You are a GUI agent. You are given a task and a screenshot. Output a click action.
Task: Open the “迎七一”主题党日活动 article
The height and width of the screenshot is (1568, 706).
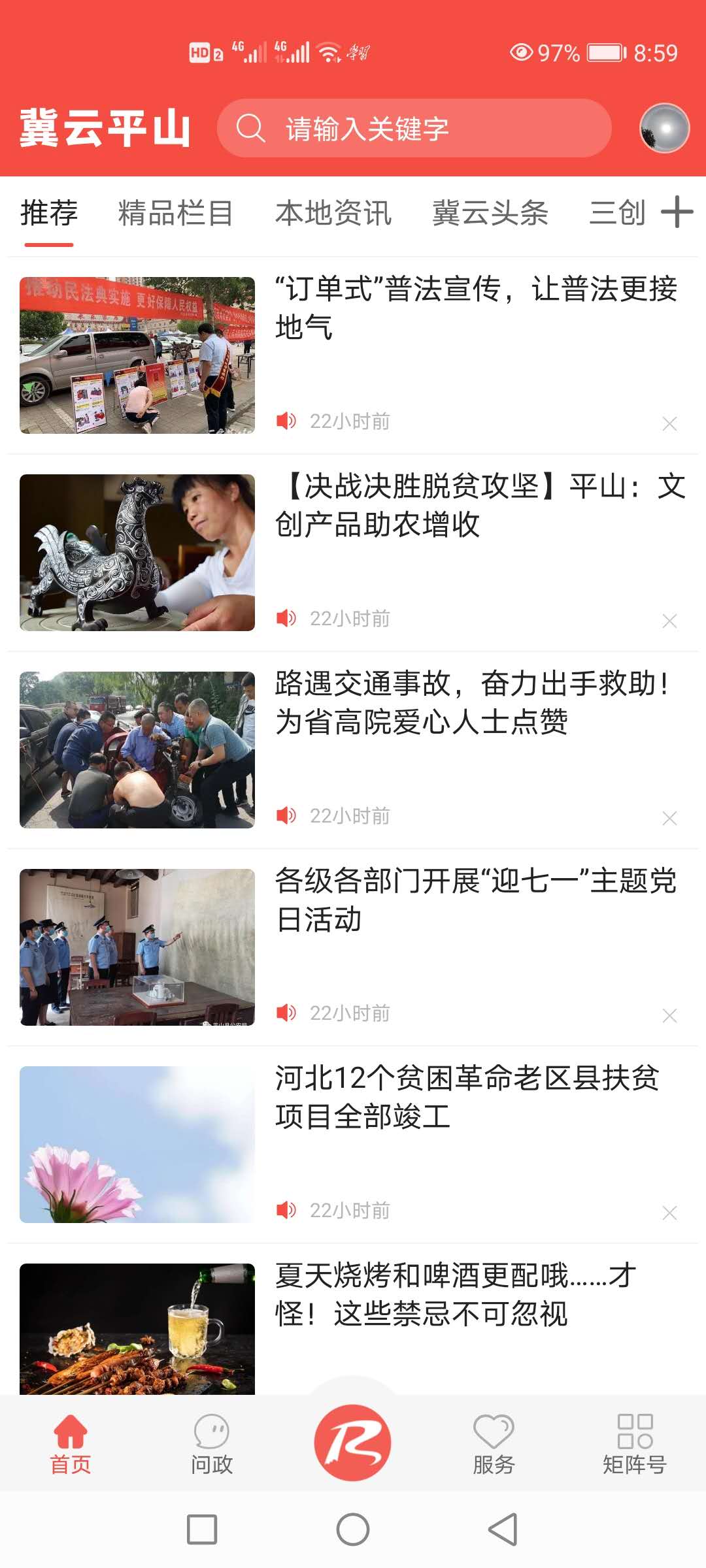pos(475,900)
